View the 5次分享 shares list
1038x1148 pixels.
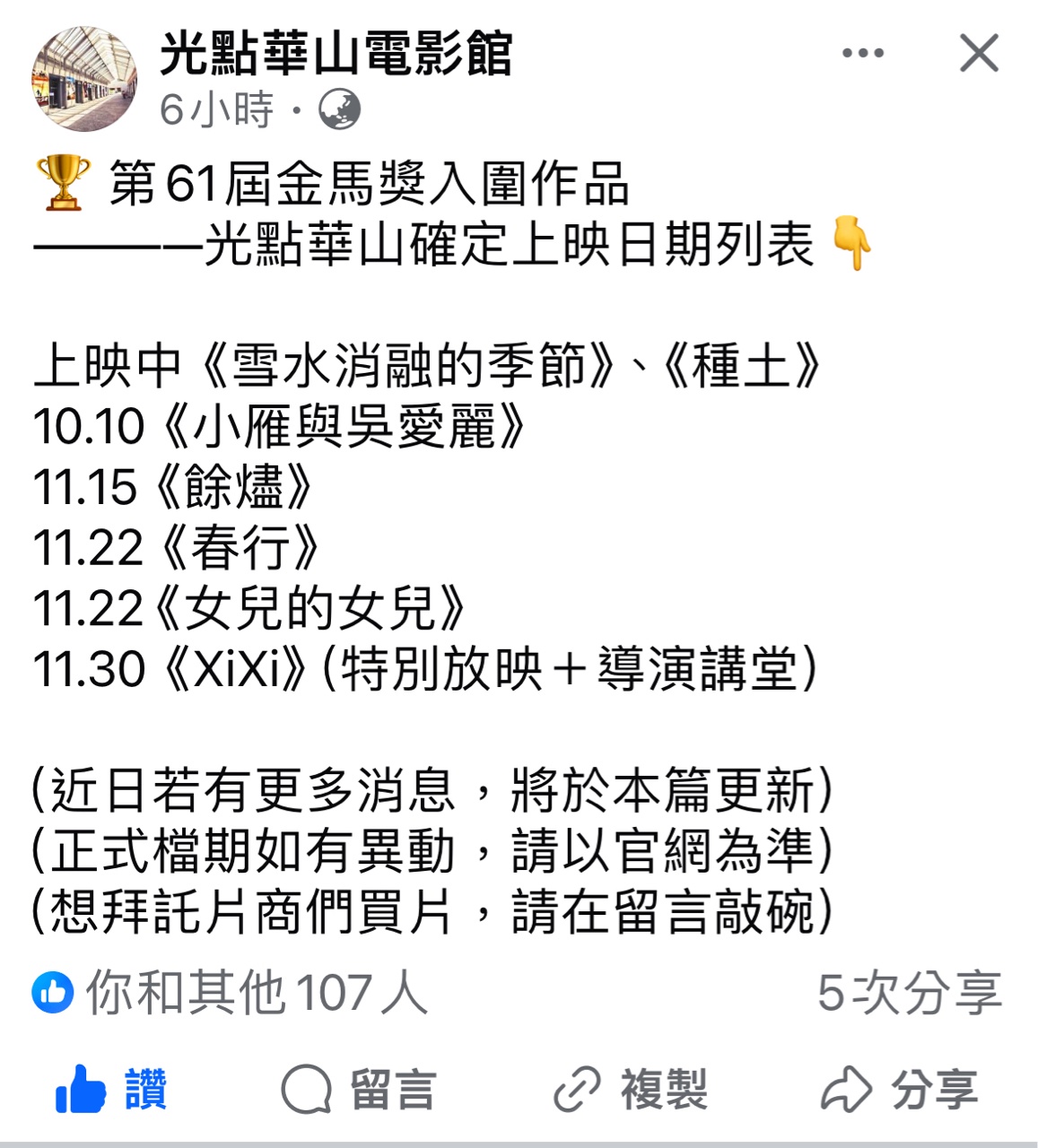909,993
